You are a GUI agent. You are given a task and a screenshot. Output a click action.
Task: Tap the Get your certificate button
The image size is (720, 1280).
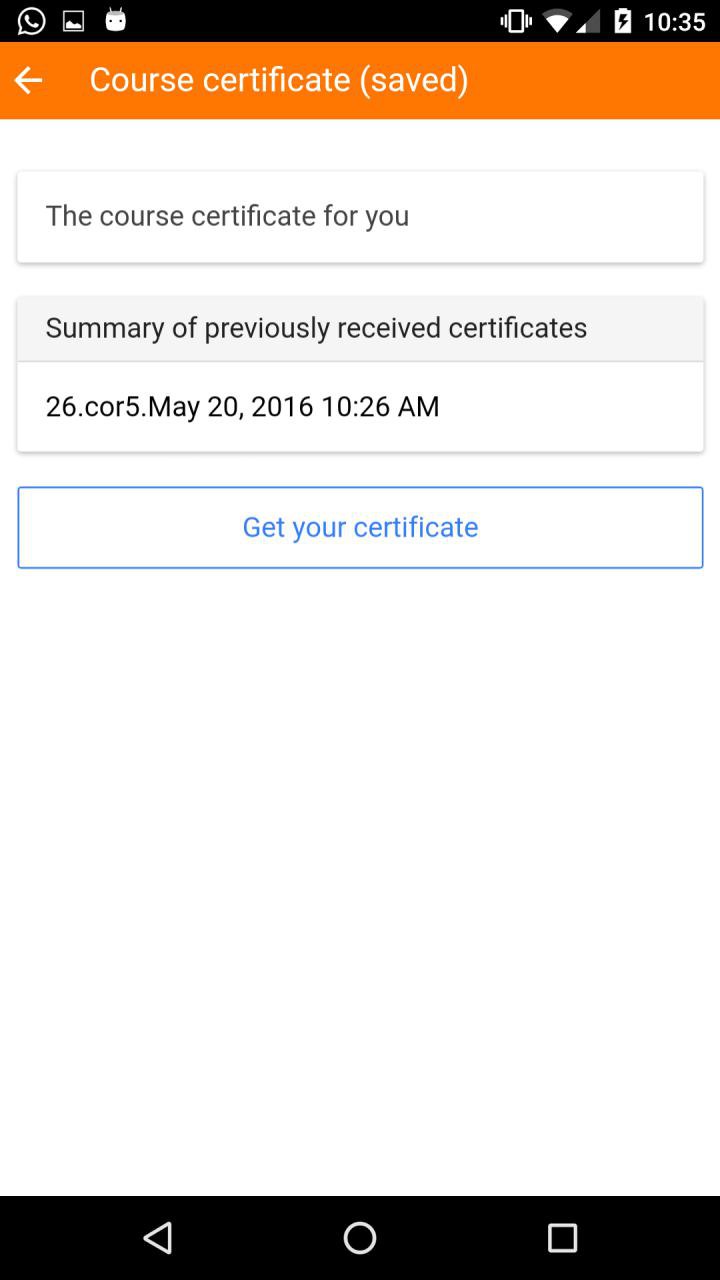point(360,527)
